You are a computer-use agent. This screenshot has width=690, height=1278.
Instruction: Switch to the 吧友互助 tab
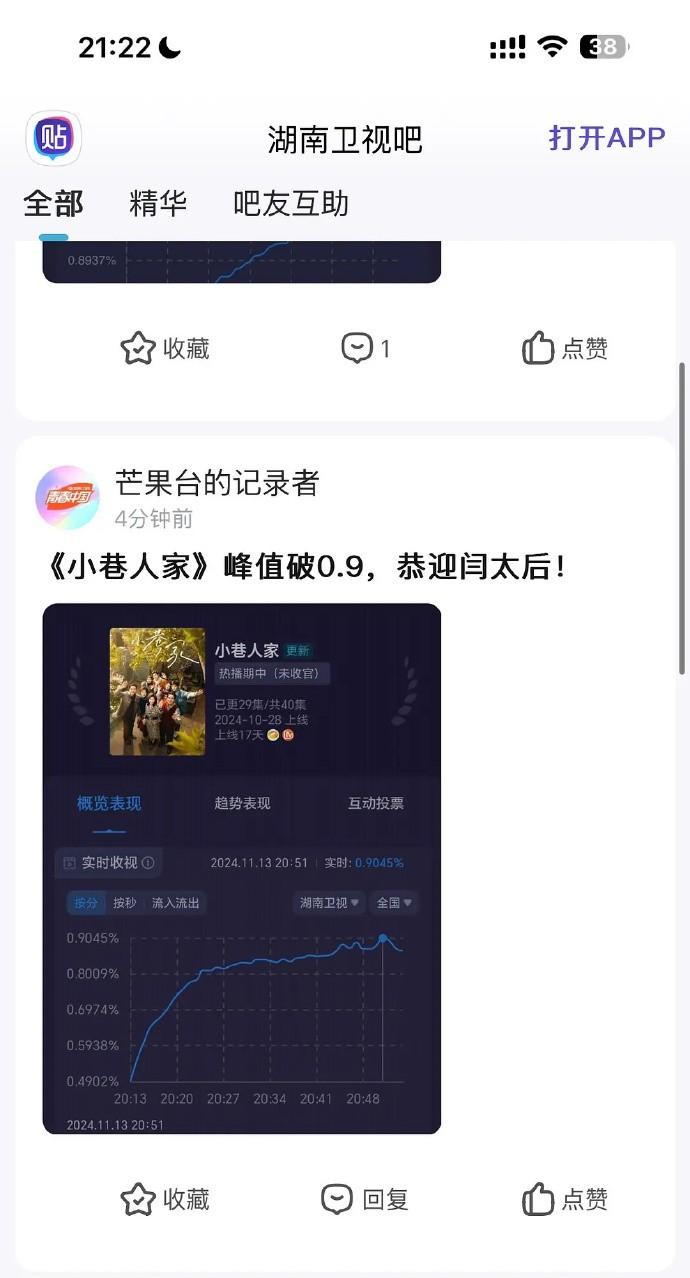pyautogui.click(x=291, y=204)
